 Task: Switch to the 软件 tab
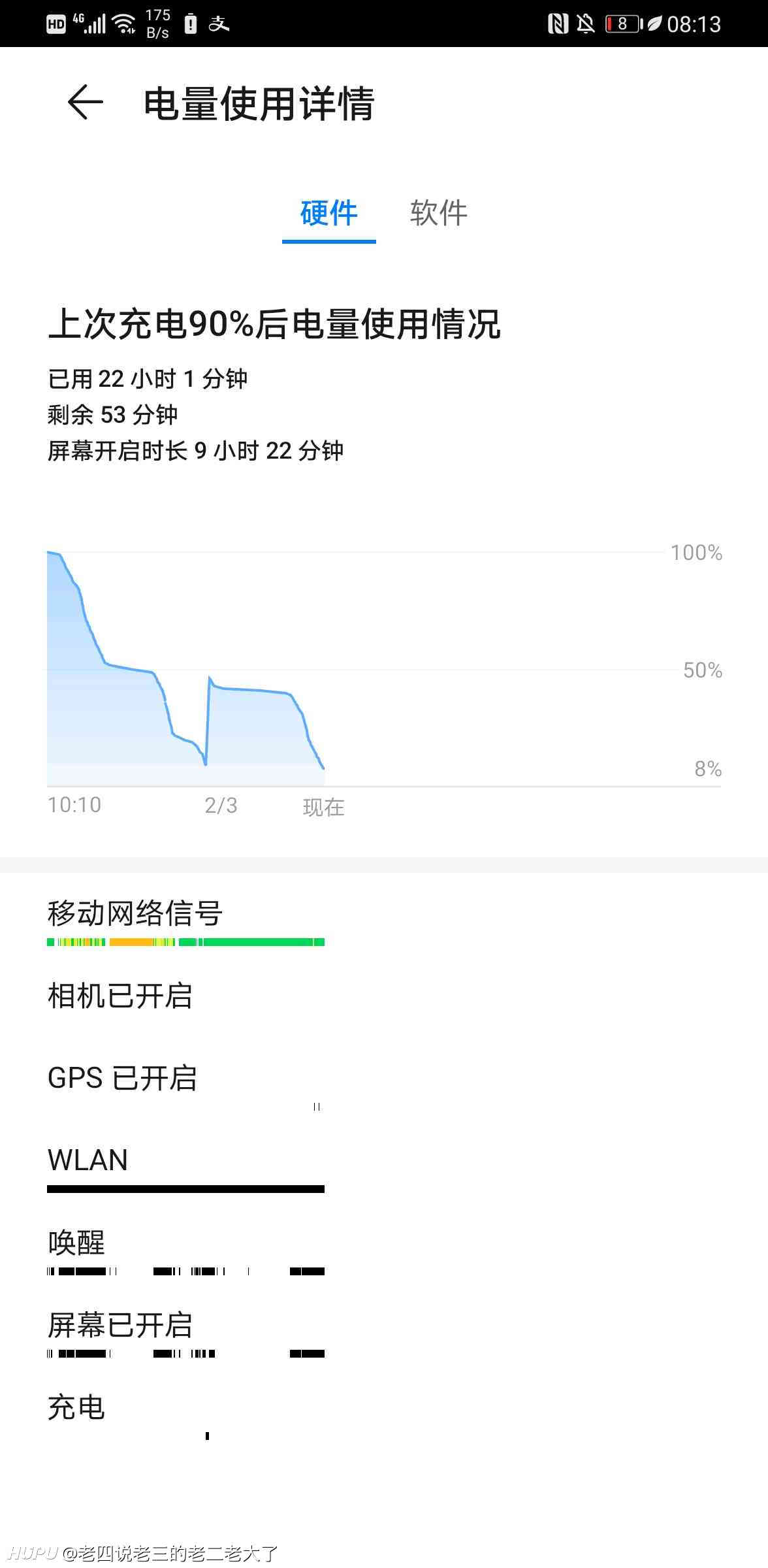439,213
